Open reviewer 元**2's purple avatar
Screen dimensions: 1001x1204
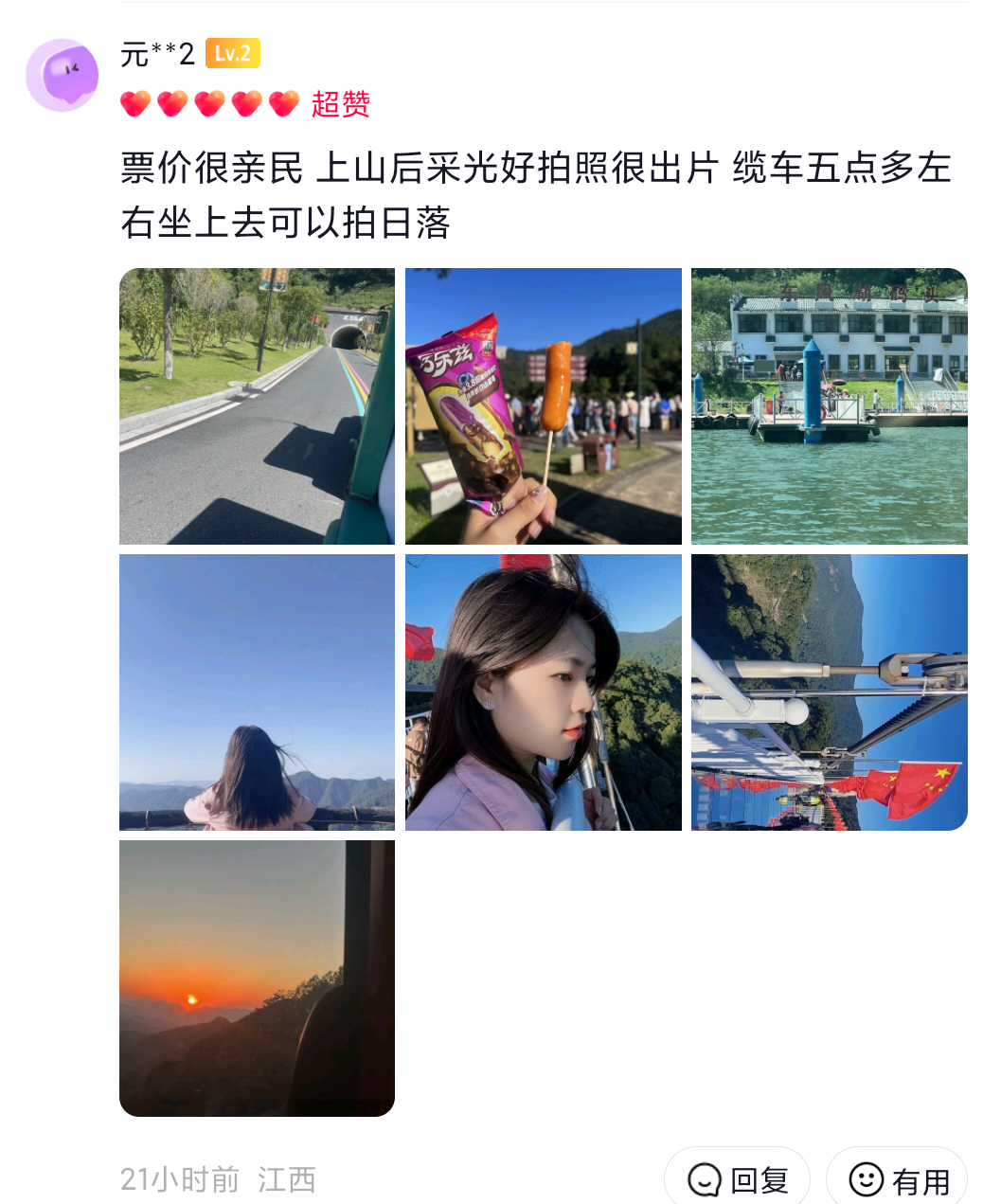[63, 75]
